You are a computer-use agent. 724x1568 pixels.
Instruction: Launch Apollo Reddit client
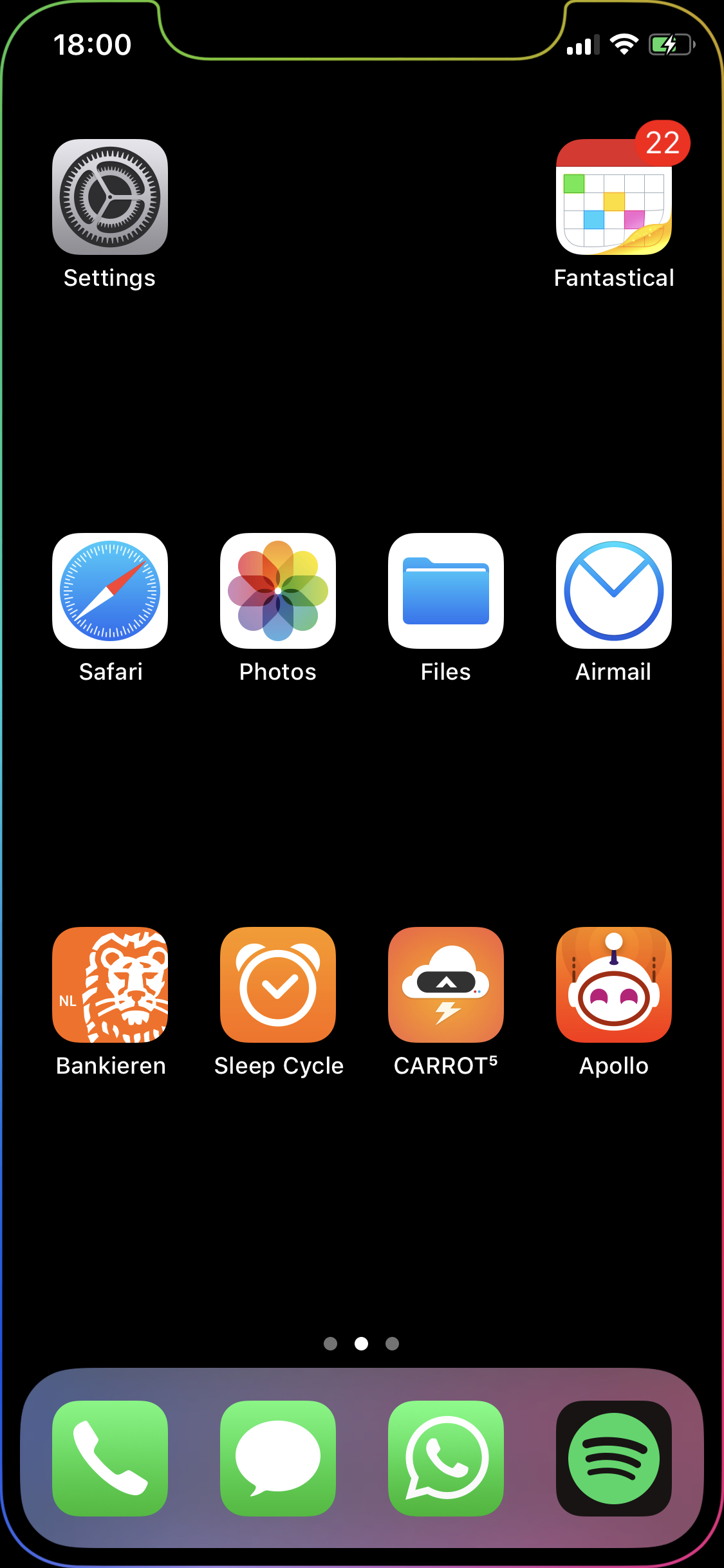pyautogui.click(x=613, y=984)
